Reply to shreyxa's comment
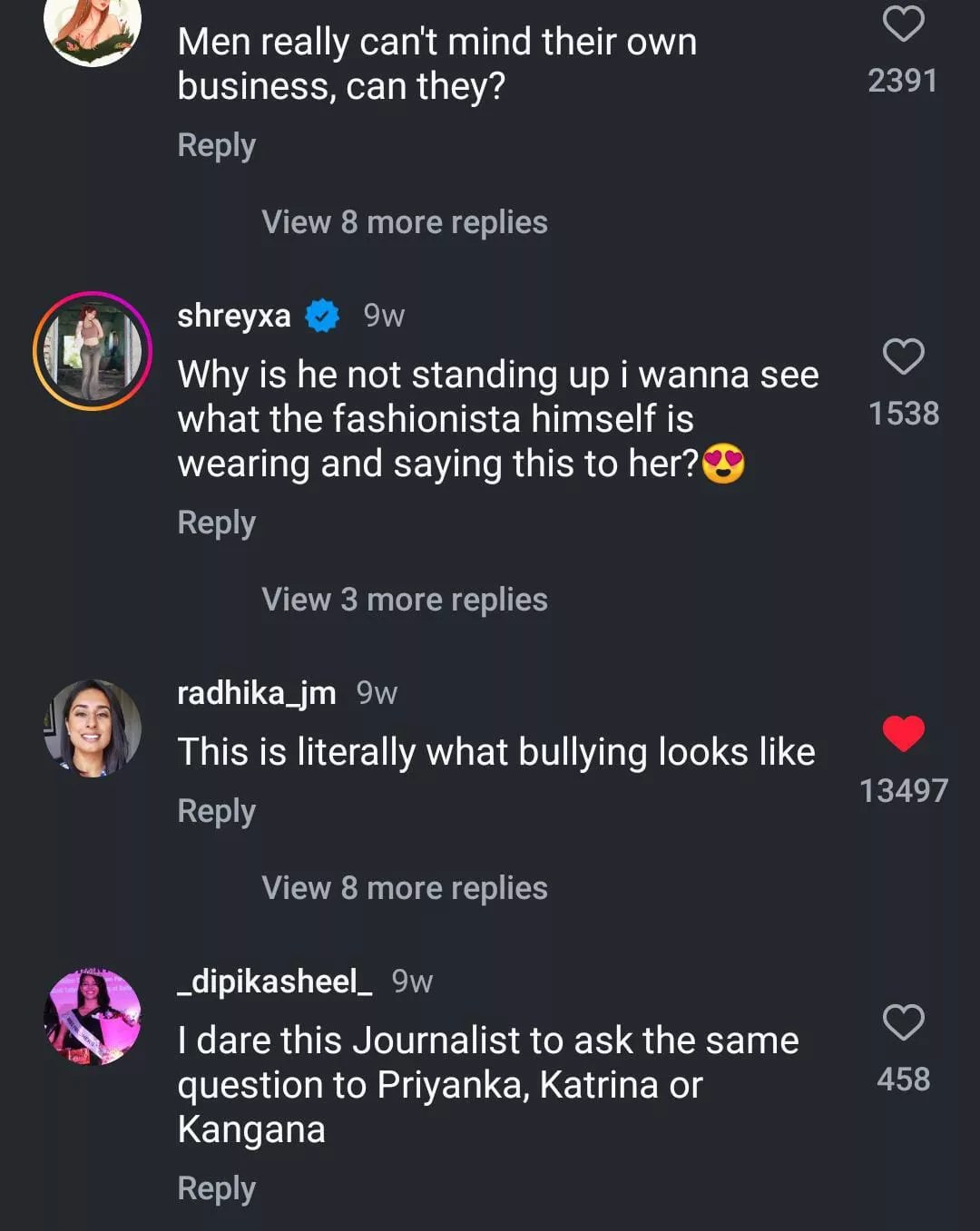The height and width of the screenshot is (1231, 980). click(216, 523)
